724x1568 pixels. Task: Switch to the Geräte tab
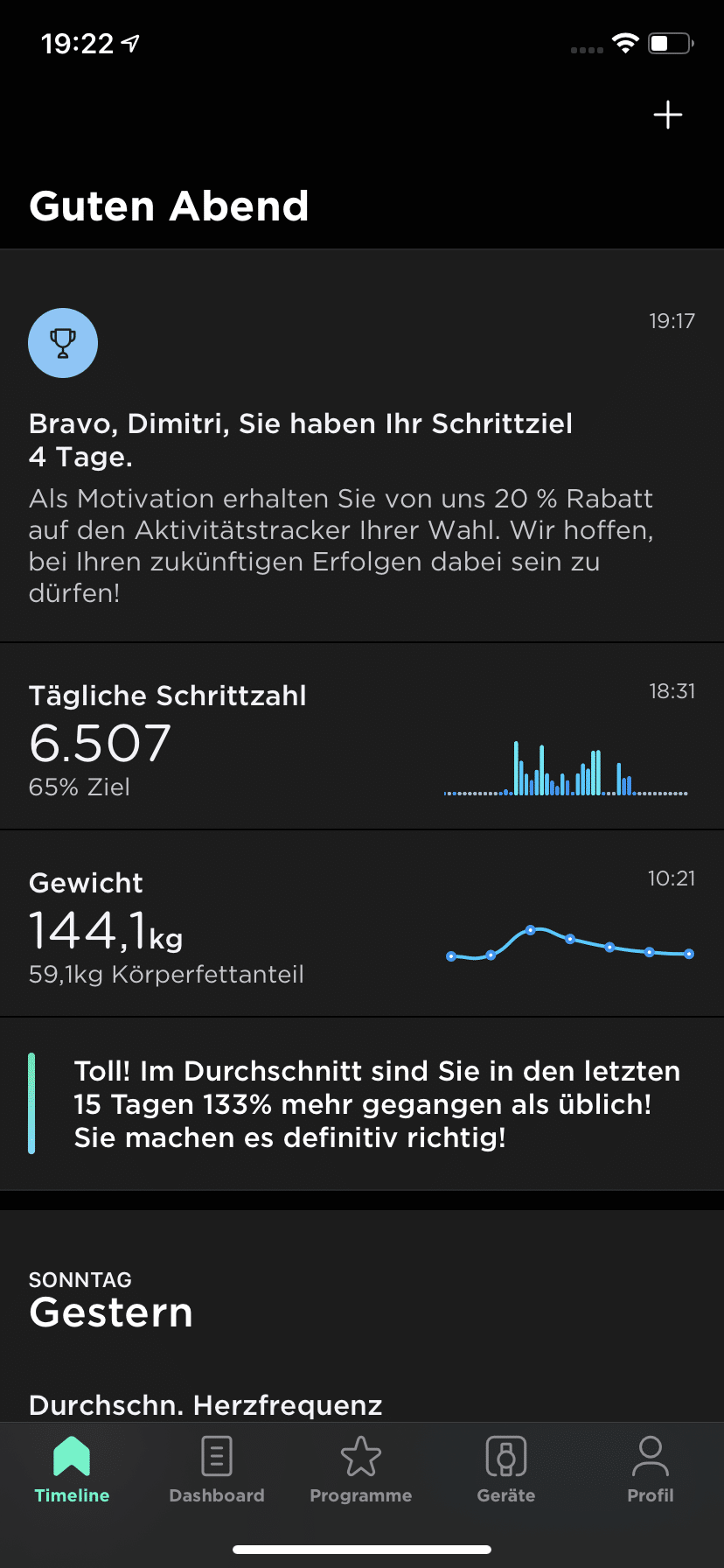click(506, 1470)
